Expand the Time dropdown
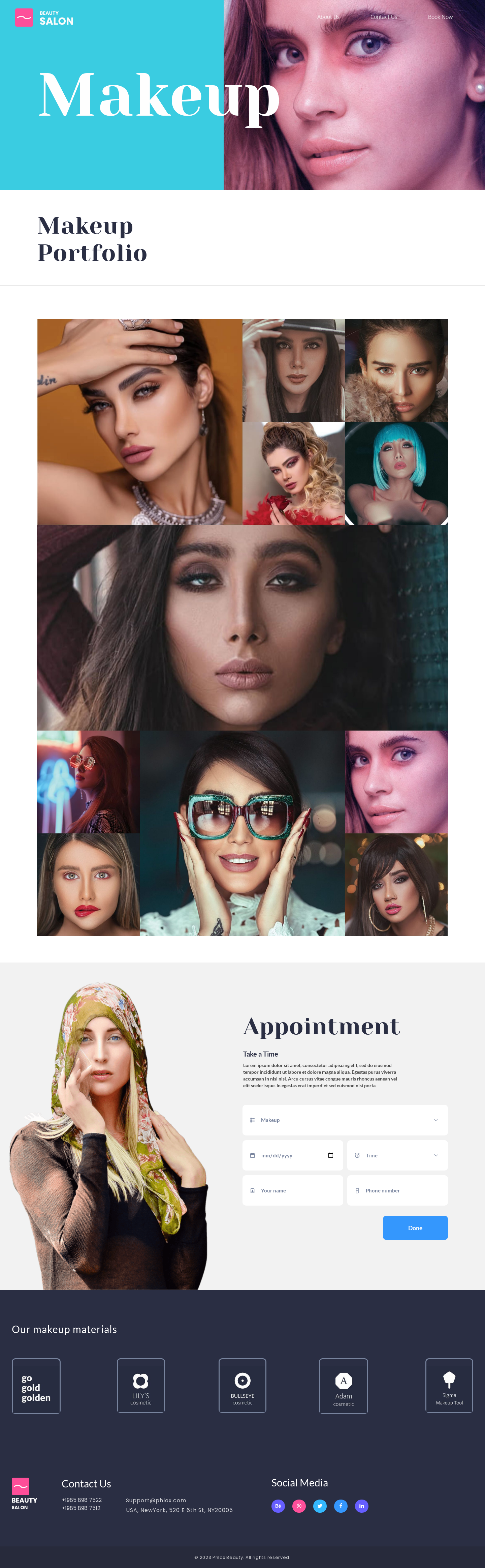 click(397, 1155)
